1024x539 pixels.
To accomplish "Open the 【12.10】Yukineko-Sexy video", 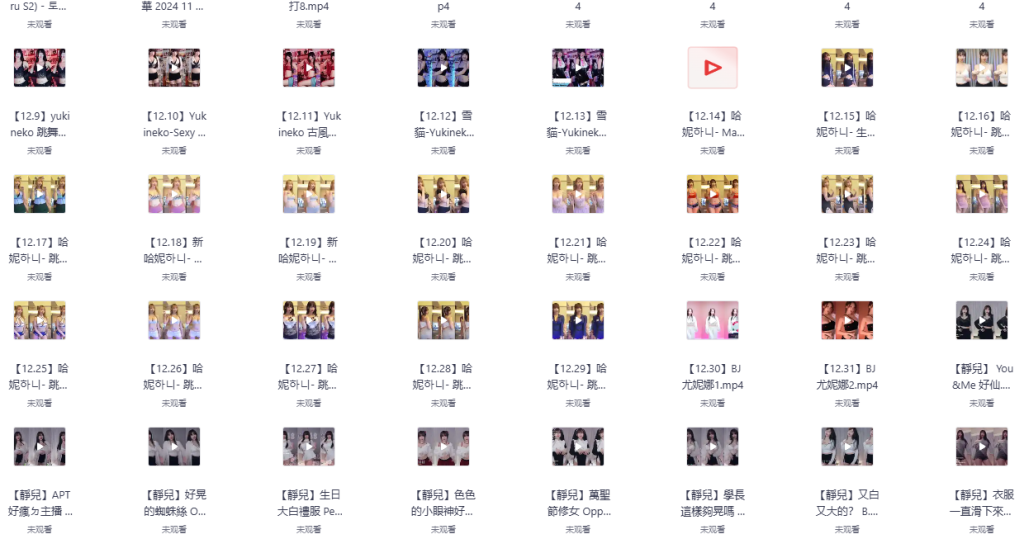I will [174, 68].
